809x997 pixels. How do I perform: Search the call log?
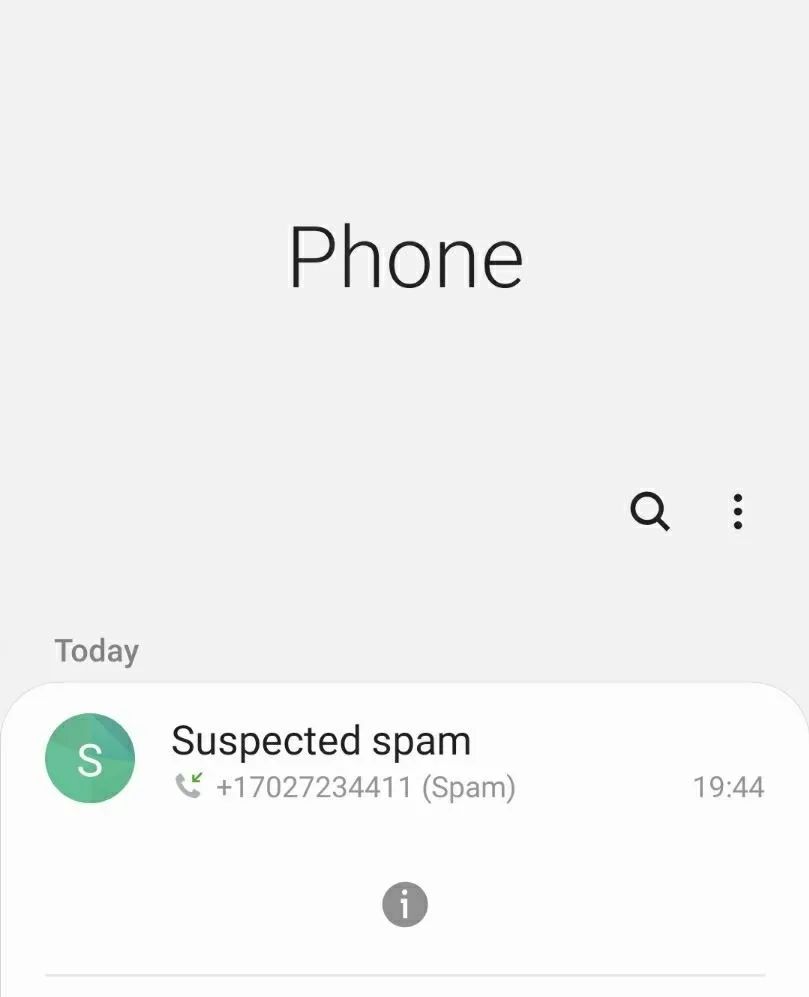[x=649, y=511]
